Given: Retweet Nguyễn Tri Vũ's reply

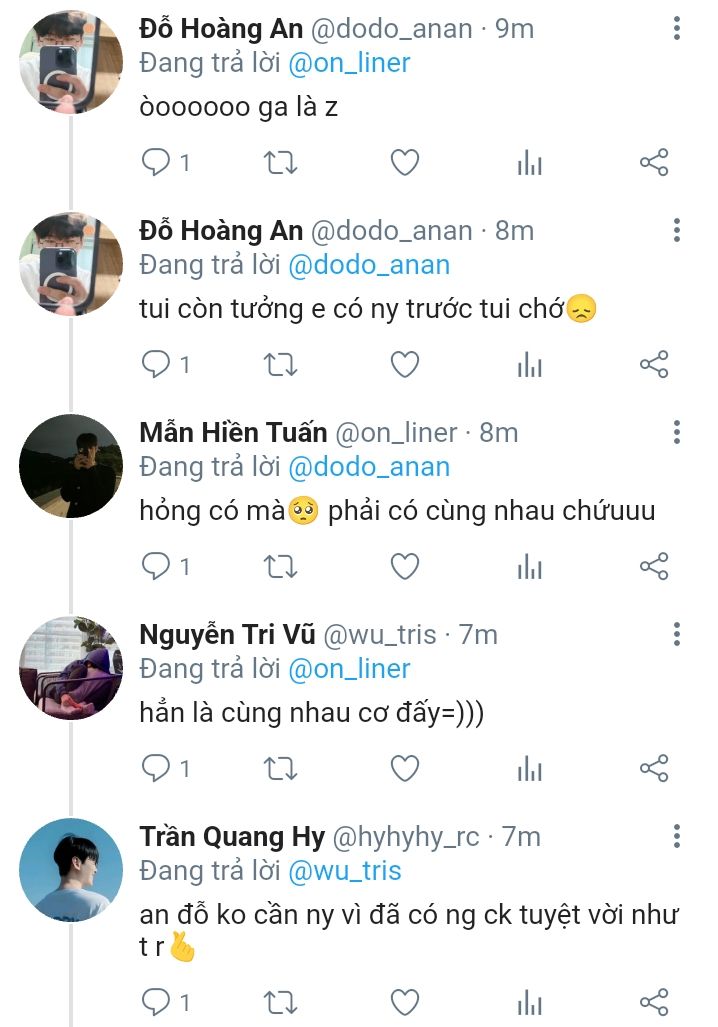Looking at the screenshot, I should click(x=280, y=769).
